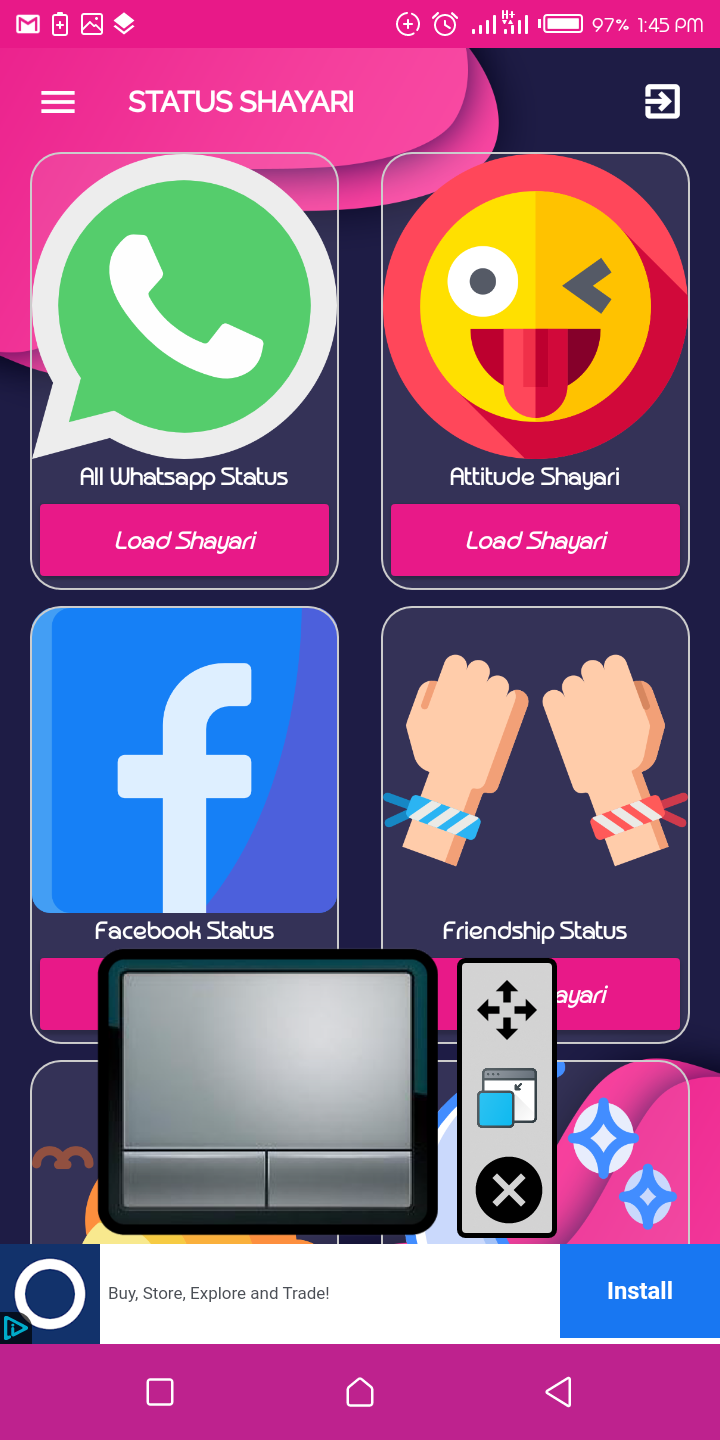
Task: Tap the four-arrow move icon on the overlay
Action: [x=507, y=1009]
